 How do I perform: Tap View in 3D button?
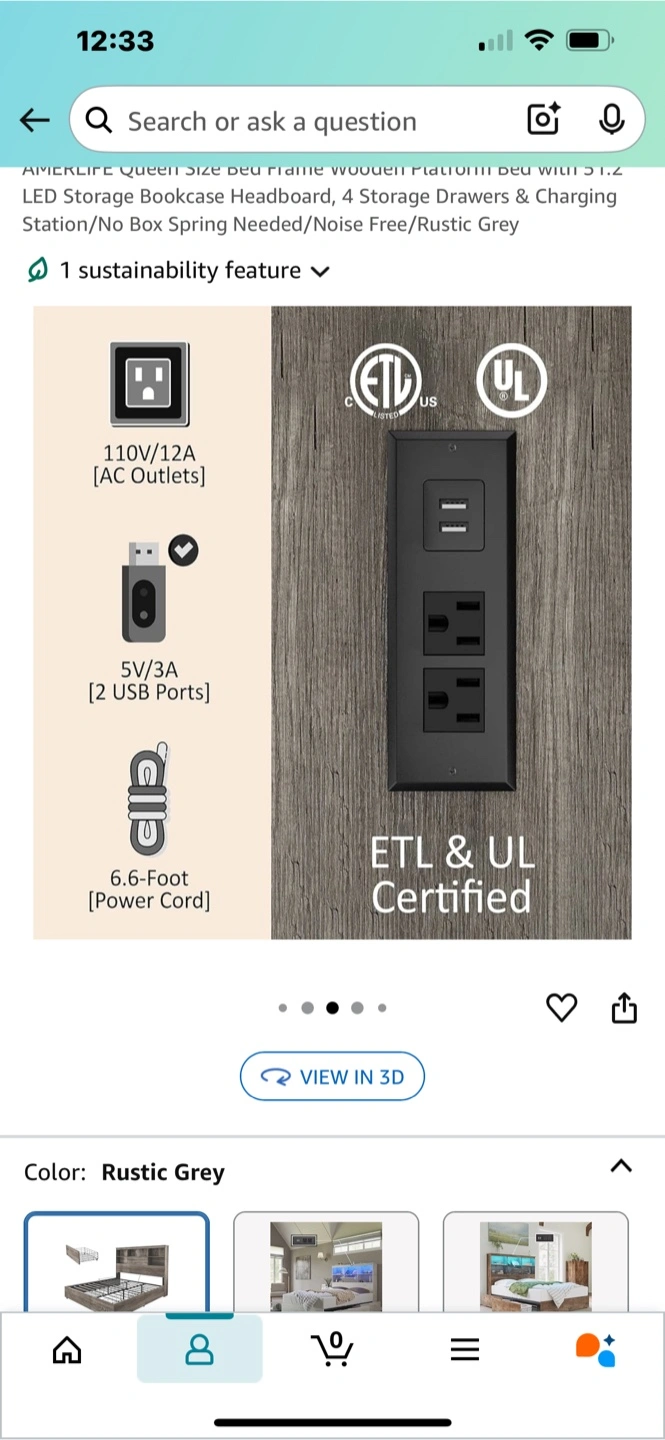click(332, 1077)
